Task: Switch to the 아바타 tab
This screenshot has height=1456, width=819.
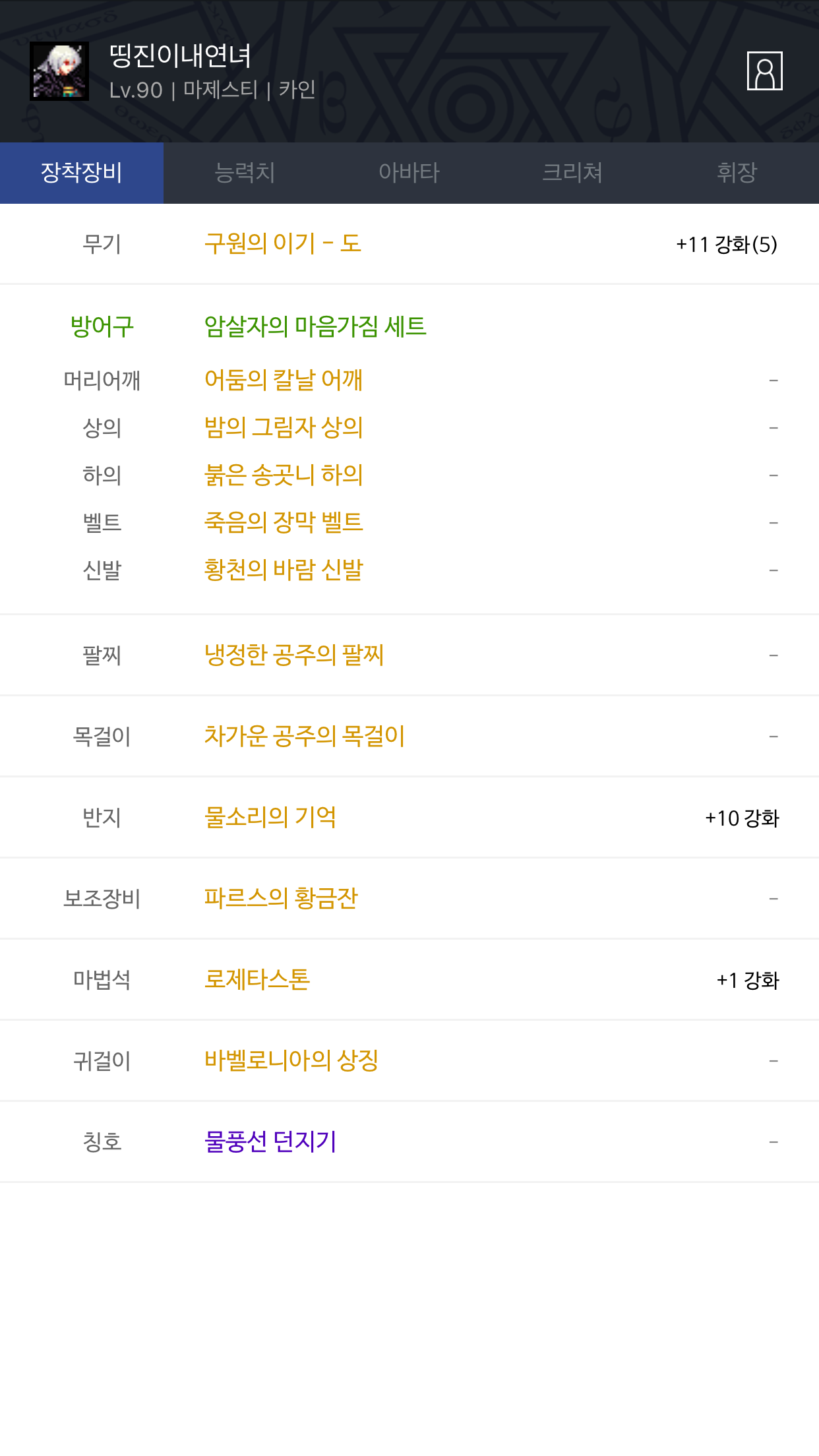Action: (x=409, y=173)
